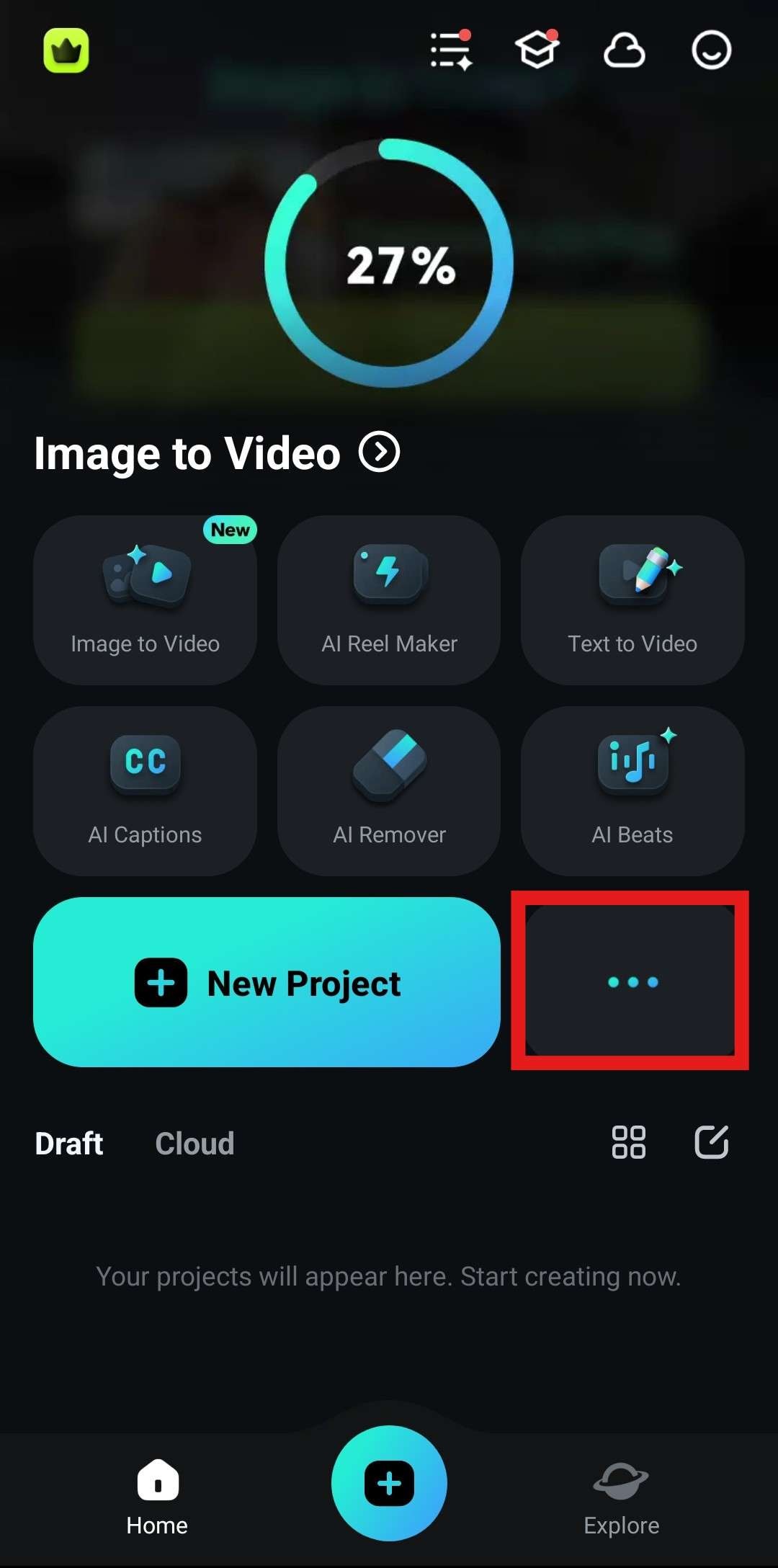Open cloud storage icon
This screenshot has height=1568, width=778.
pos(624,50)
